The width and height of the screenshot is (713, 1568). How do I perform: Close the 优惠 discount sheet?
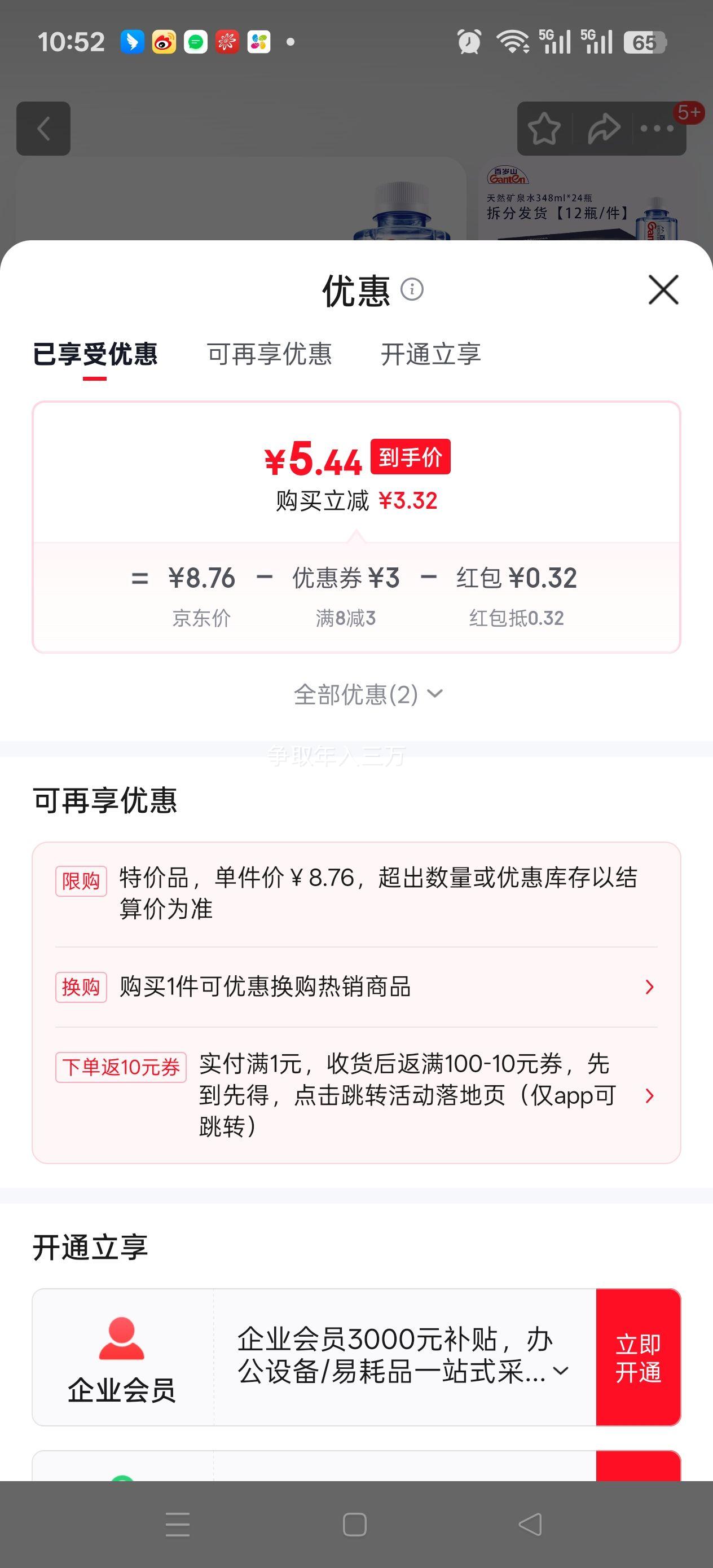pyautogui.click(x=663, y=289)
